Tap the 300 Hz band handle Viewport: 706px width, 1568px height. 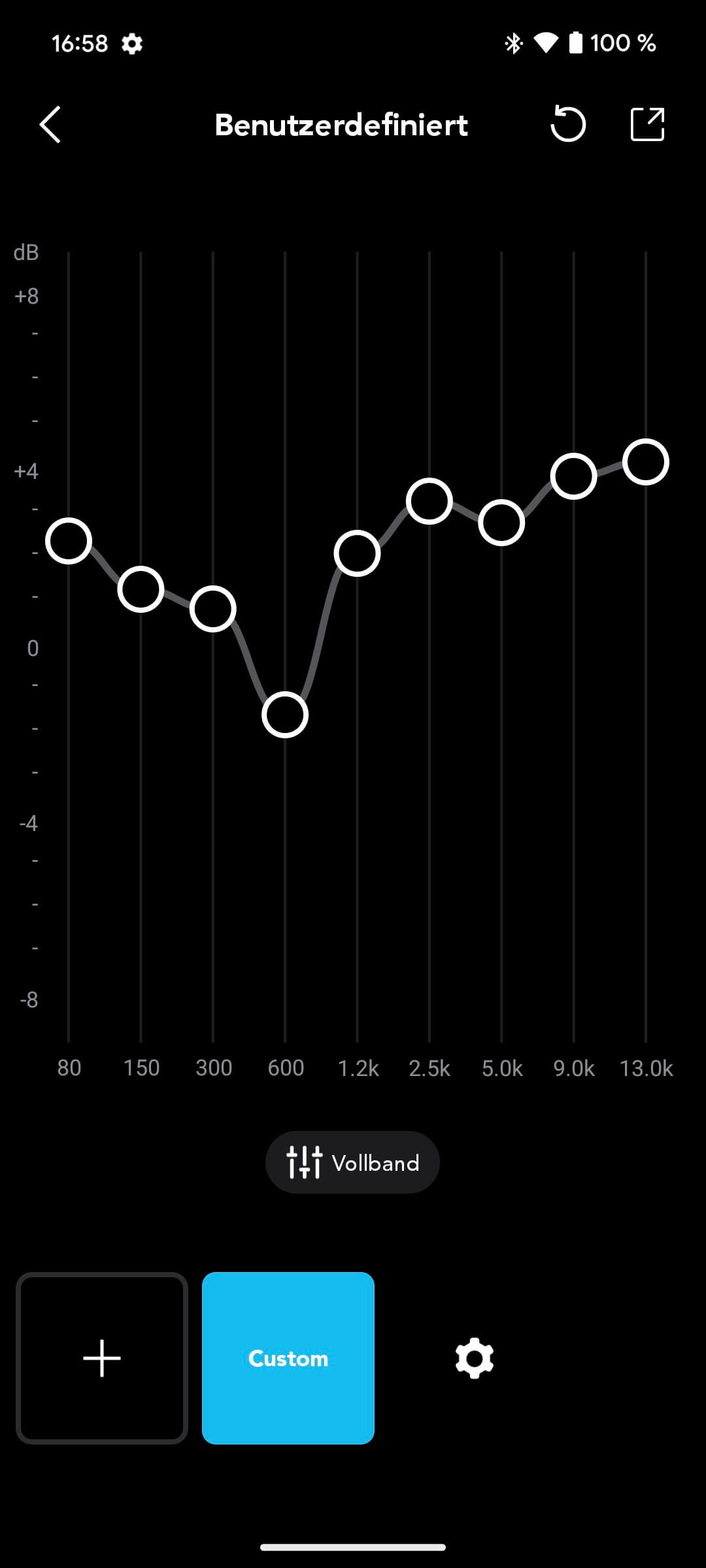213,609
